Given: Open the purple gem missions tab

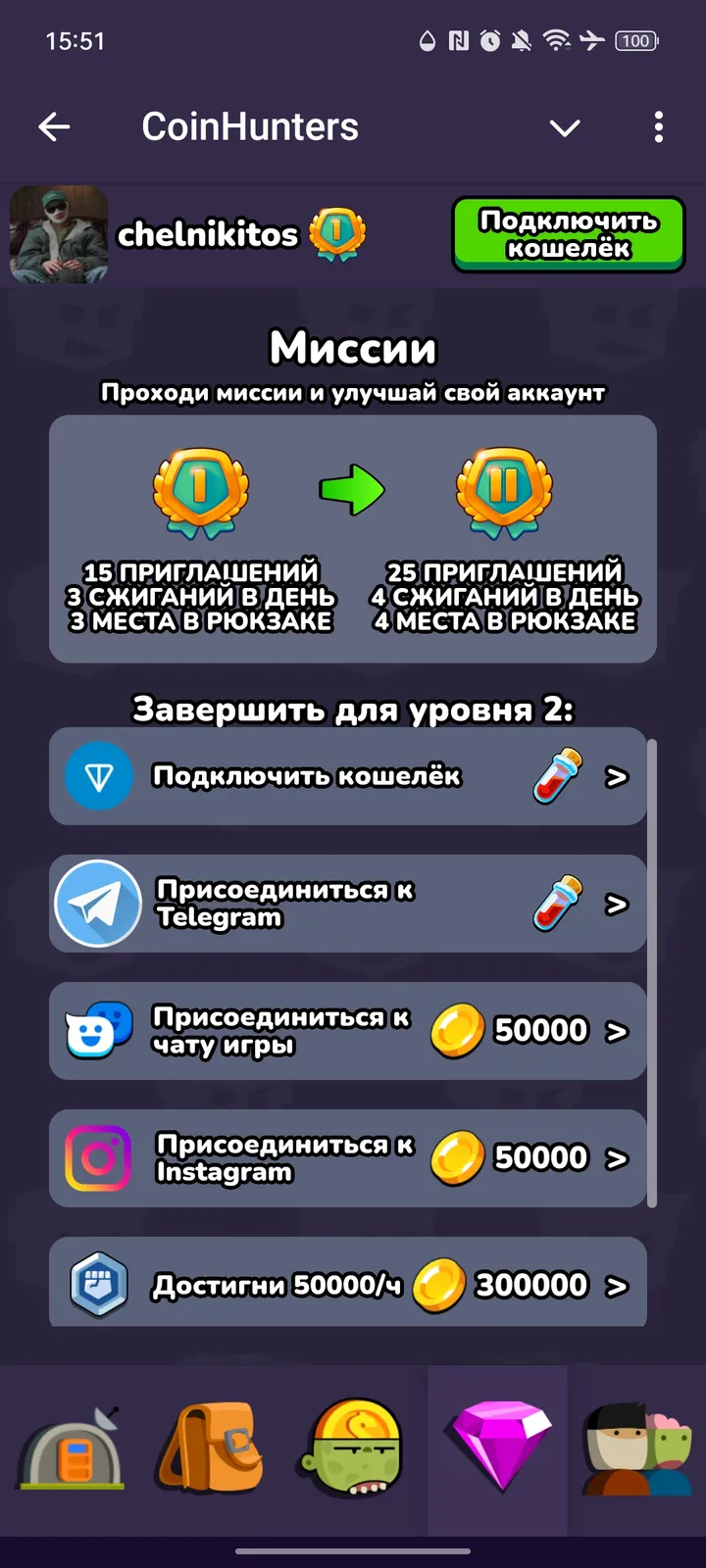Looking at the screenshot, I should tap(498, 1450).
